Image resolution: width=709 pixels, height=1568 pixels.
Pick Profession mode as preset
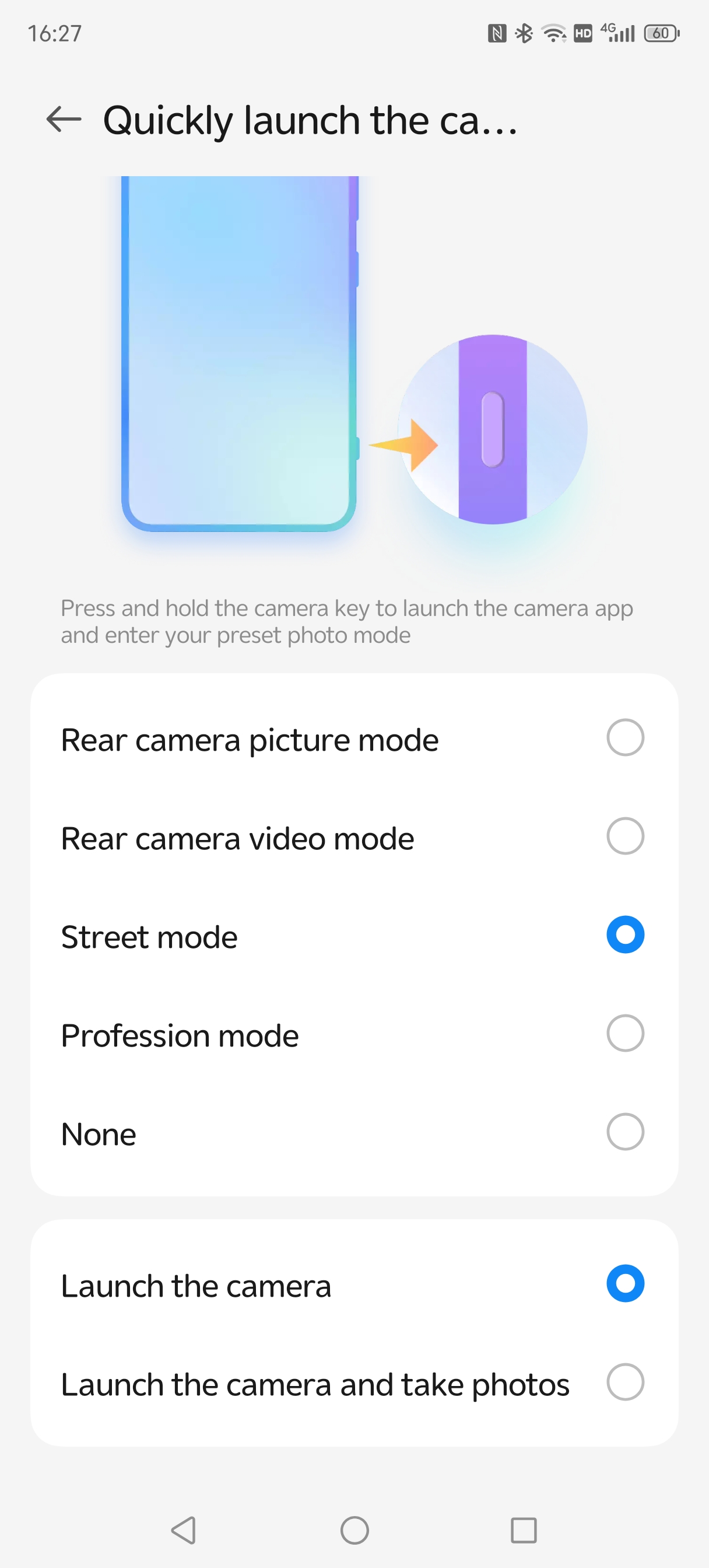pos(625,1034)
